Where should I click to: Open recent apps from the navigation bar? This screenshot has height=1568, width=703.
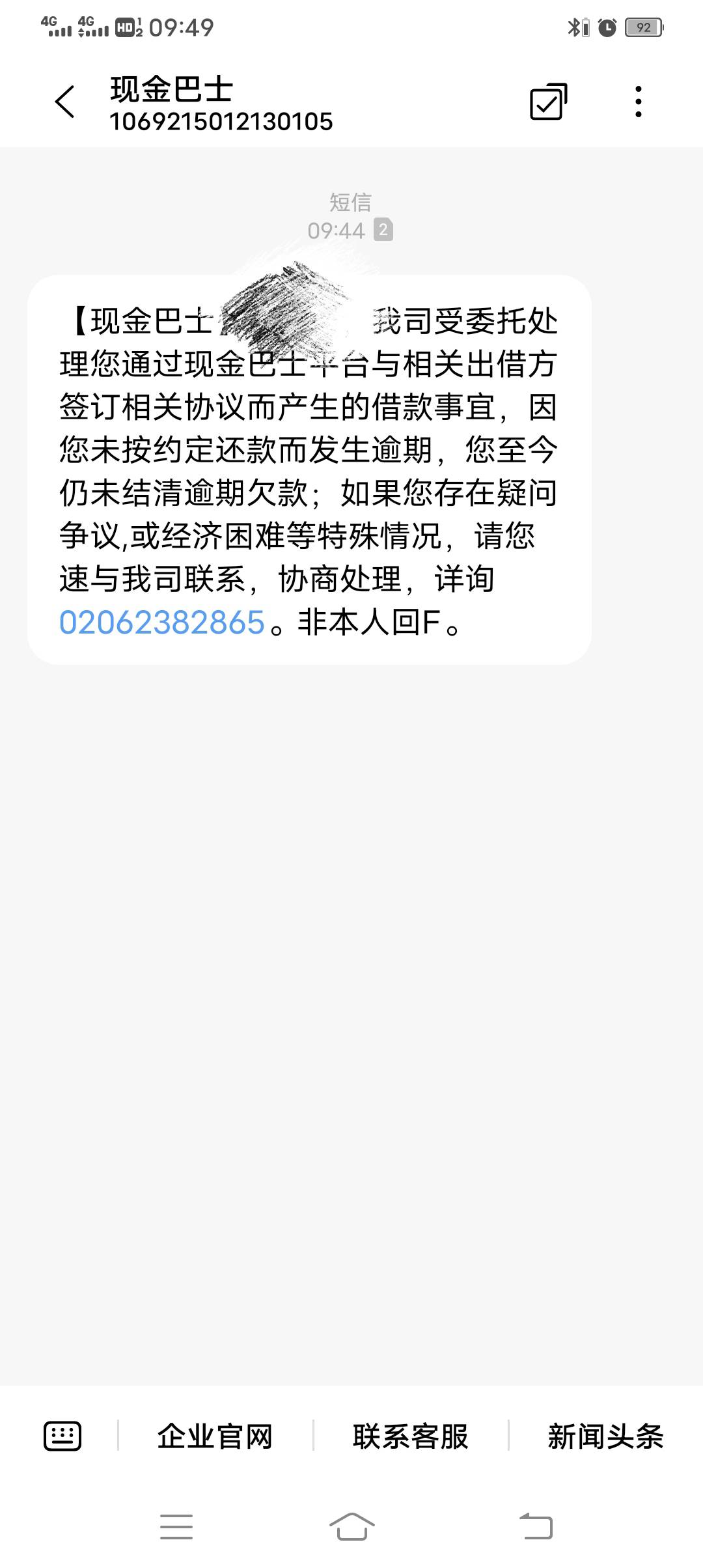pos(176,1526)
